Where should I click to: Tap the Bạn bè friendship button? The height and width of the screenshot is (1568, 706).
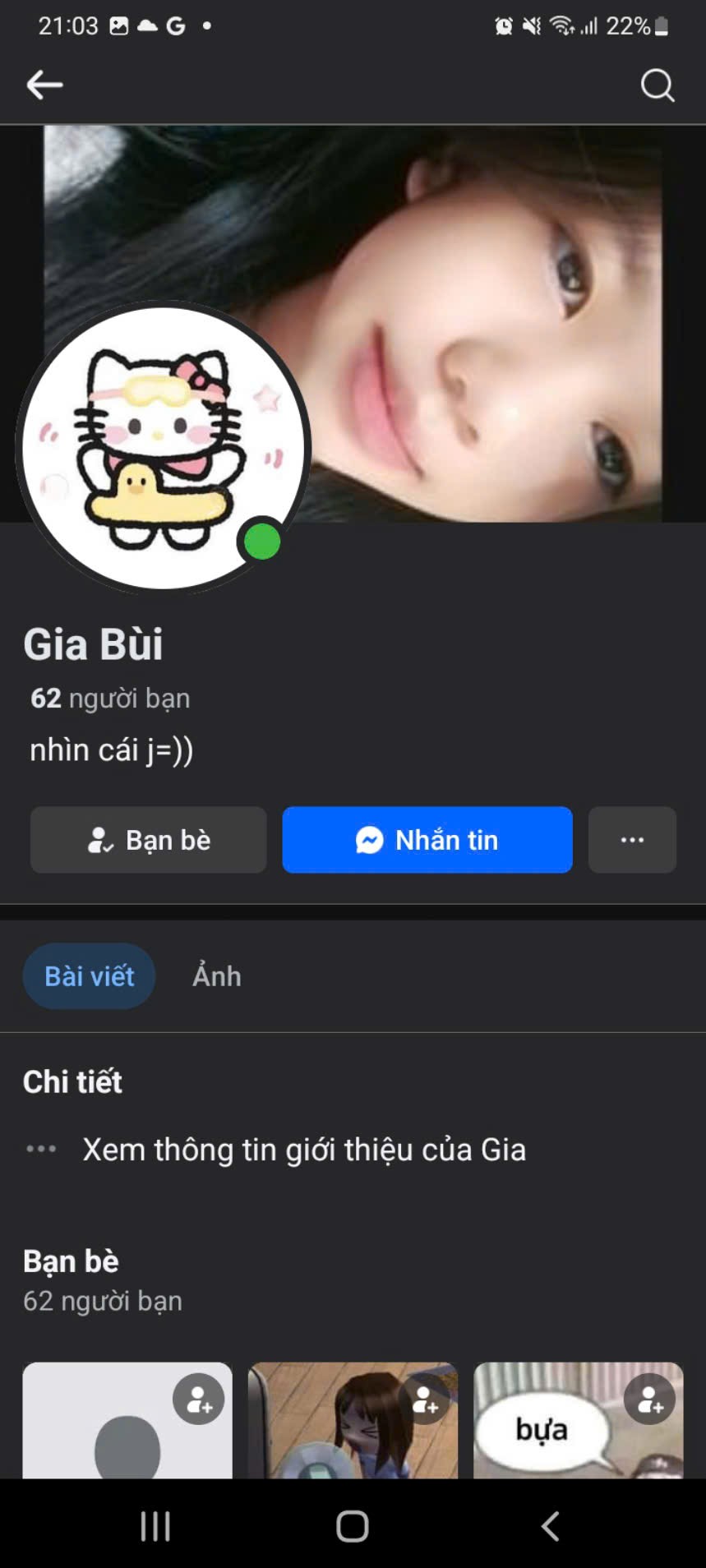click(149, 840)
